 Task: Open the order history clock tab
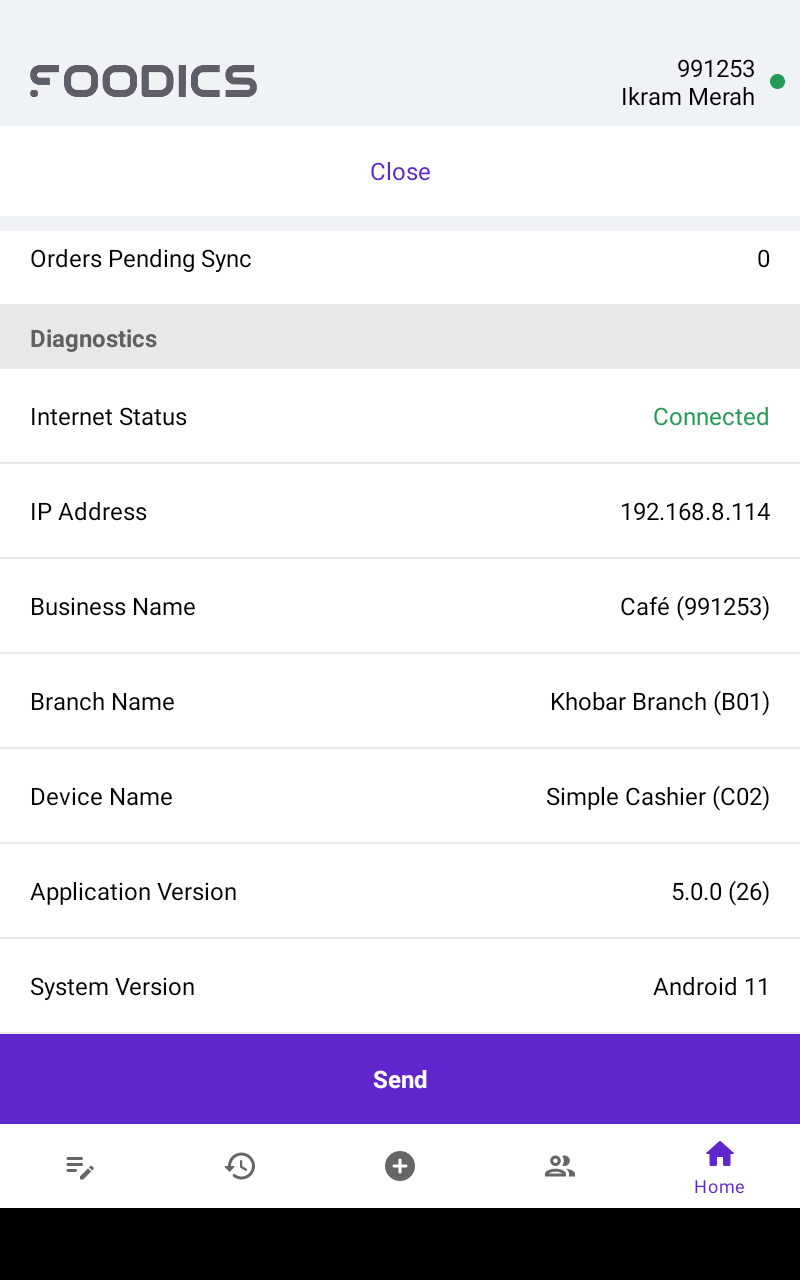coord(240,1166)
